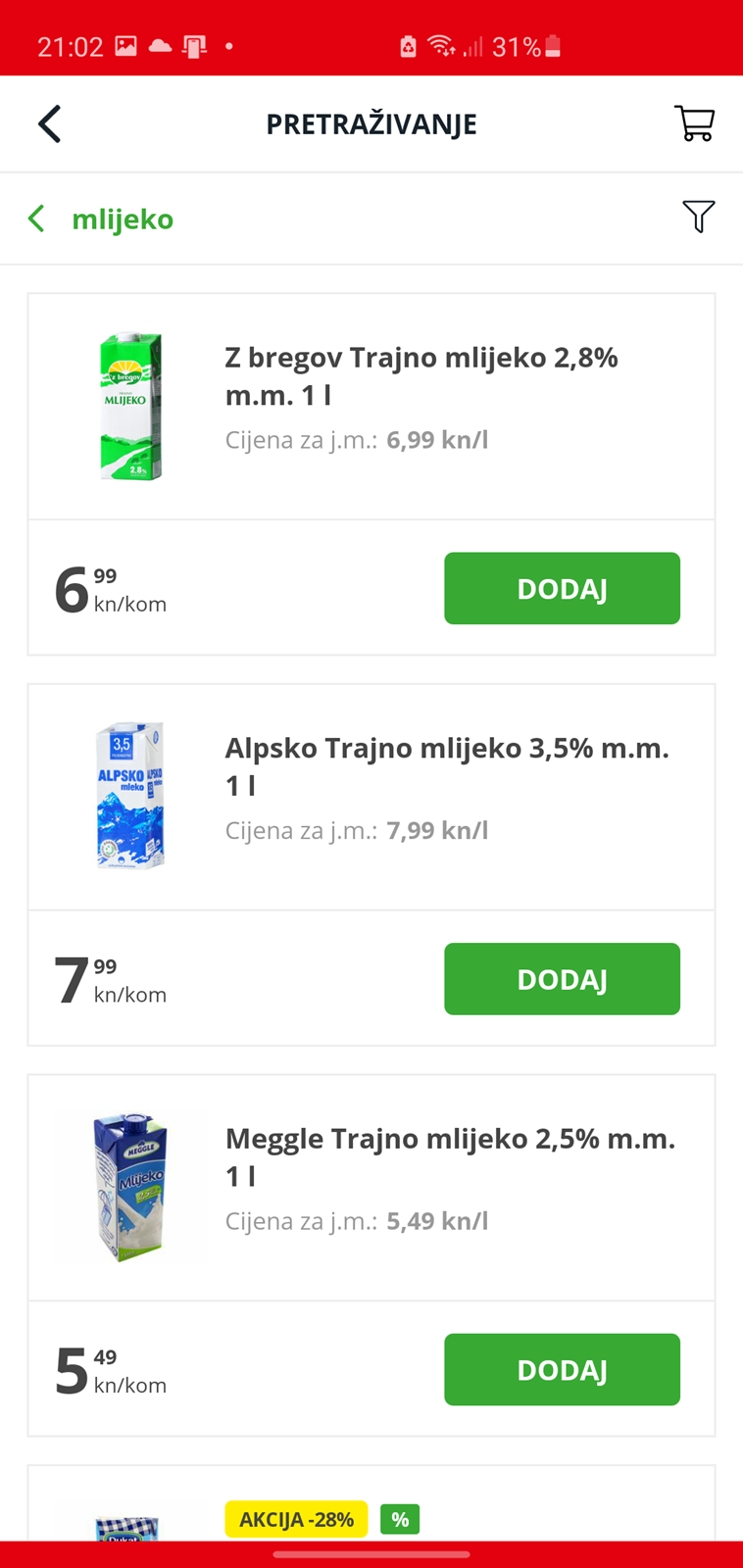
Task: Open Z bregov Trajno mlijeko 2,8% product
Action: [421, 375]
